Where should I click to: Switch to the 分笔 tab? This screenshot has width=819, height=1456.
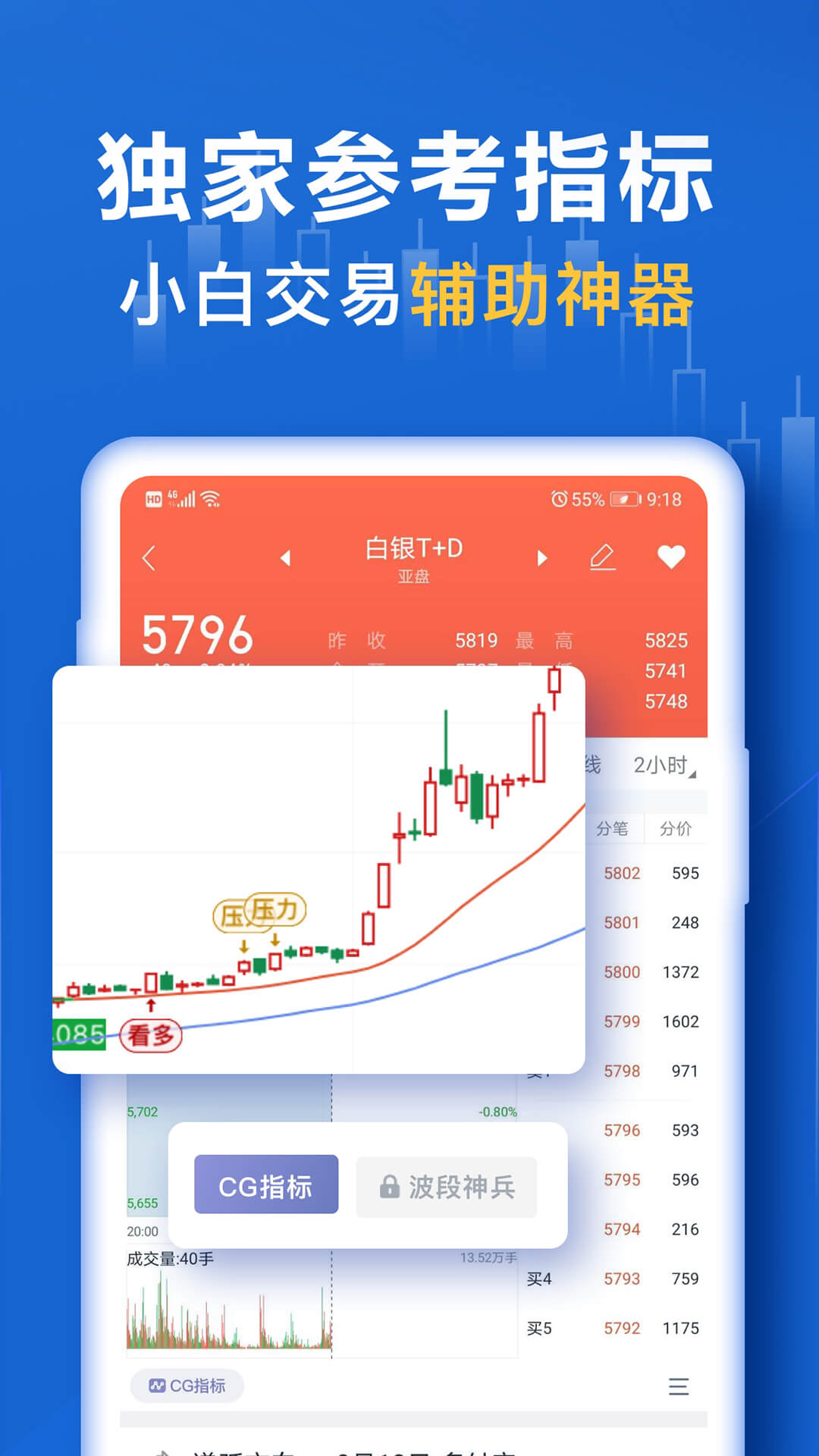click(614, 828)
